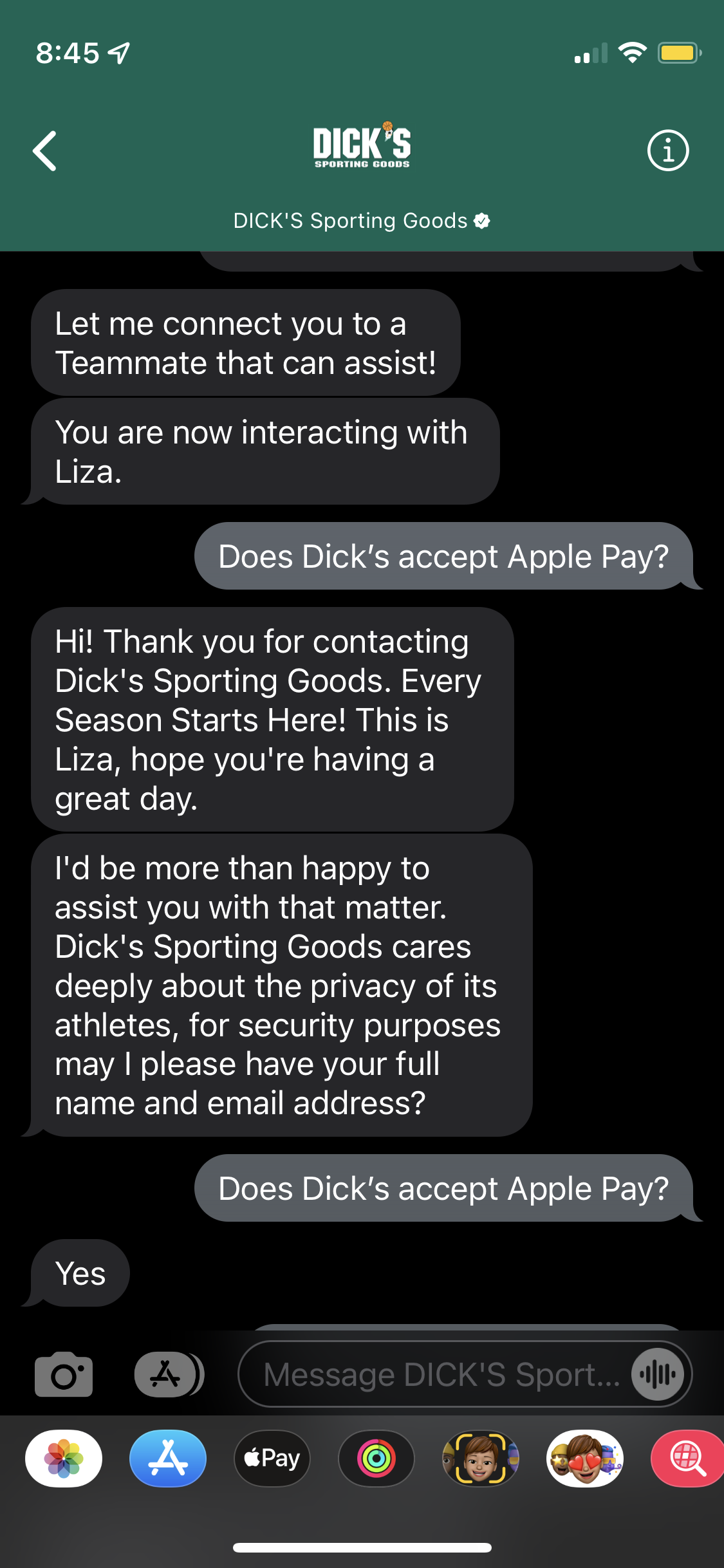The width and height of the screenshot is (724, 1568).
Task: Open the camera to attach a photo
Action: (x=63, y=1374)
